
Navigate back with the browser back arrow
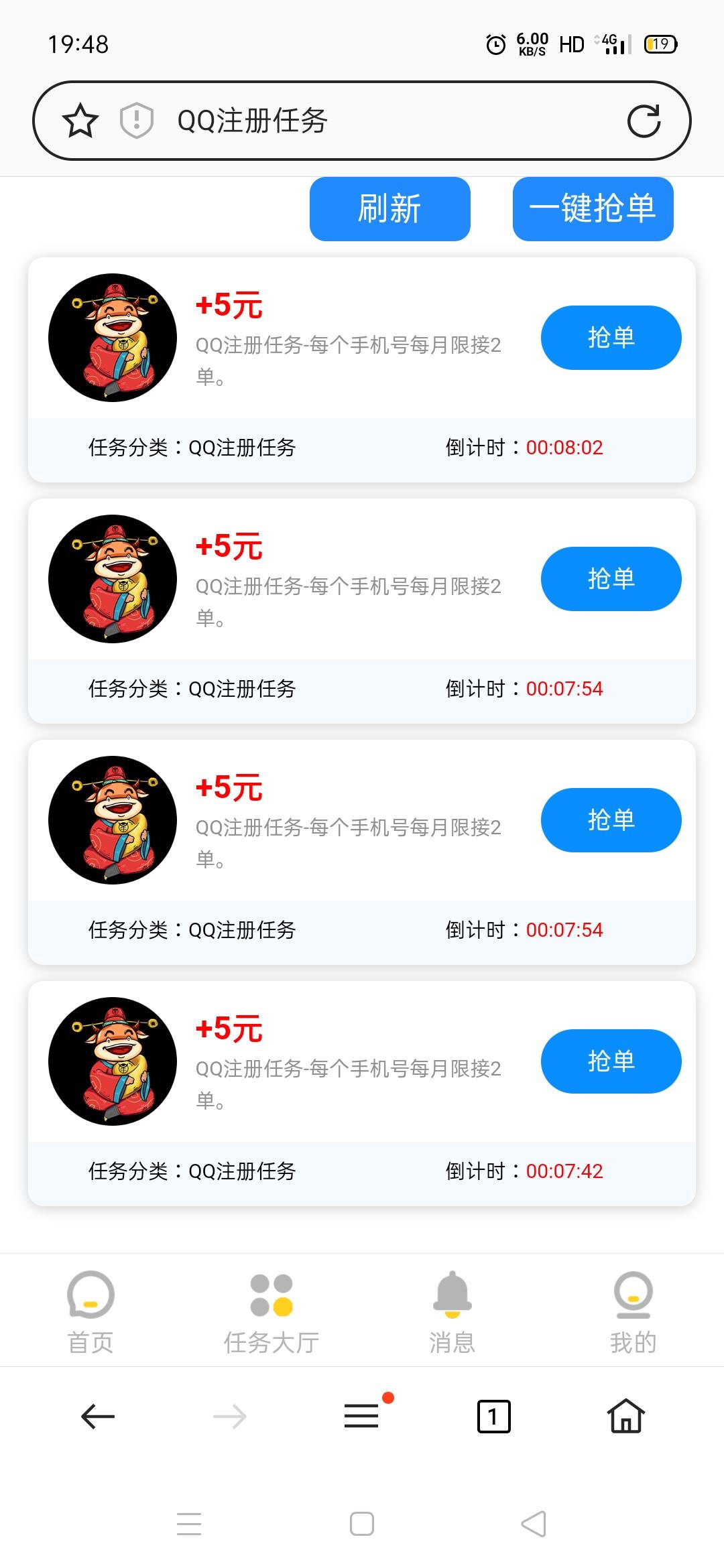point(96,1416)
